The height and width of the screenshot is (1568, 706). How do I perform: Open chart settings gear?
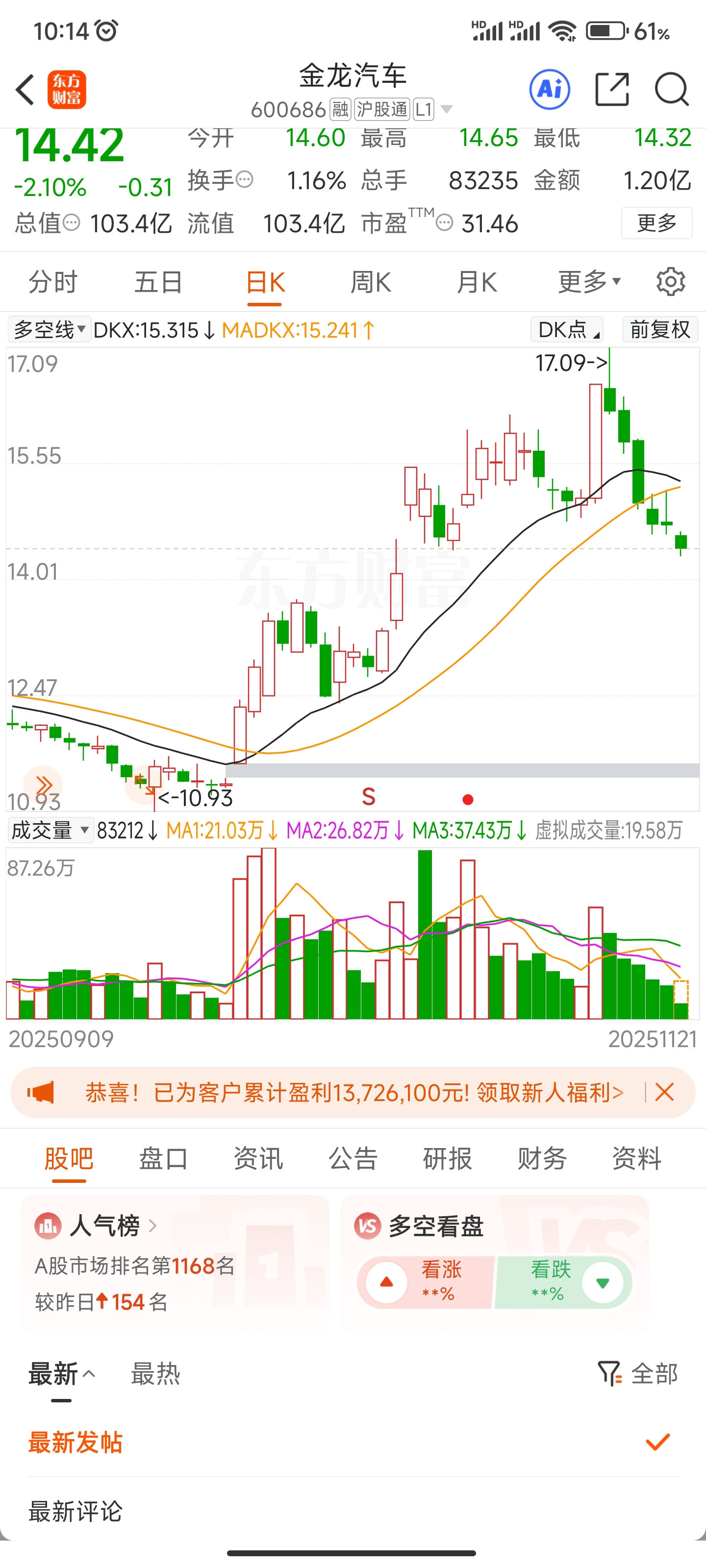click(x=671, y=282)
